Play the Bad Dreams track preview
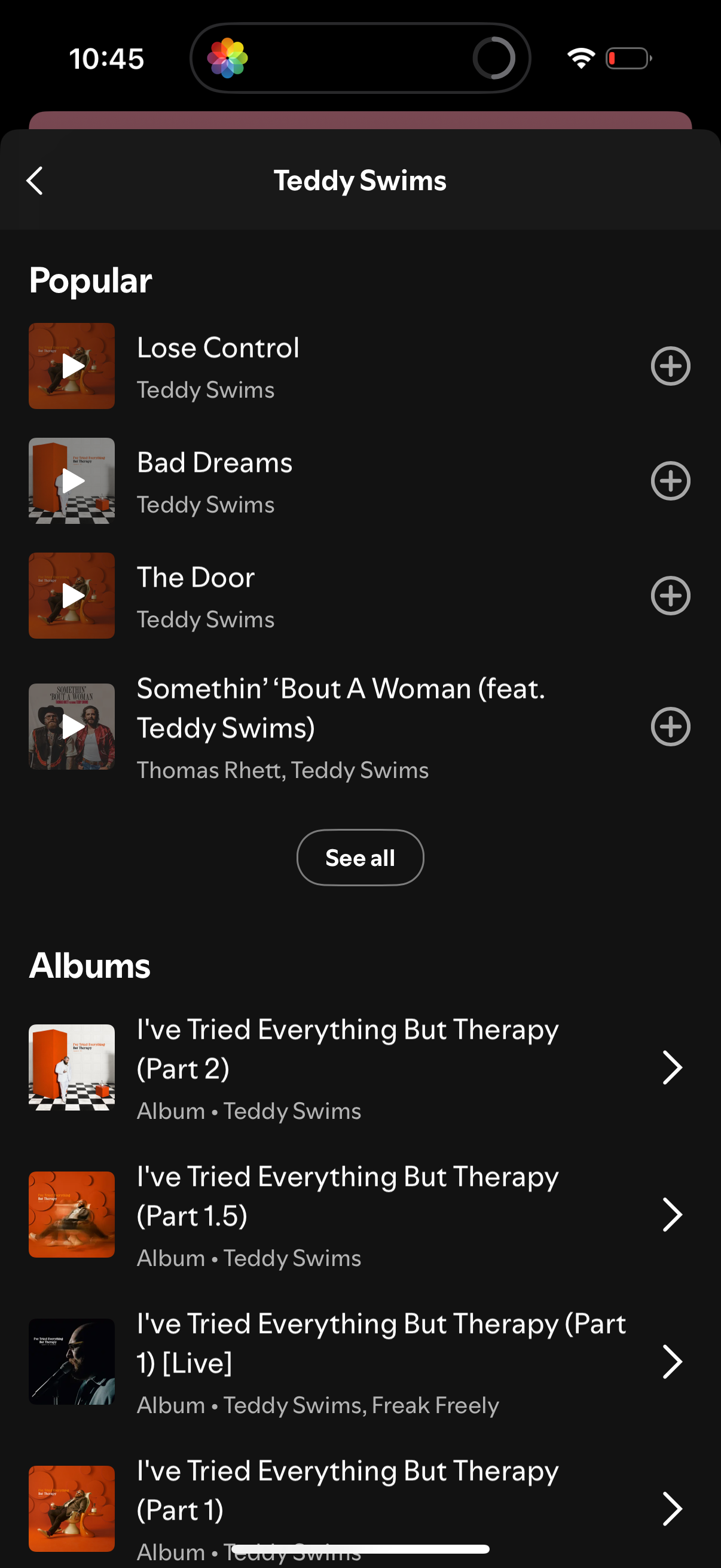Screen dimensions: 721x1568 click(71, 480)
